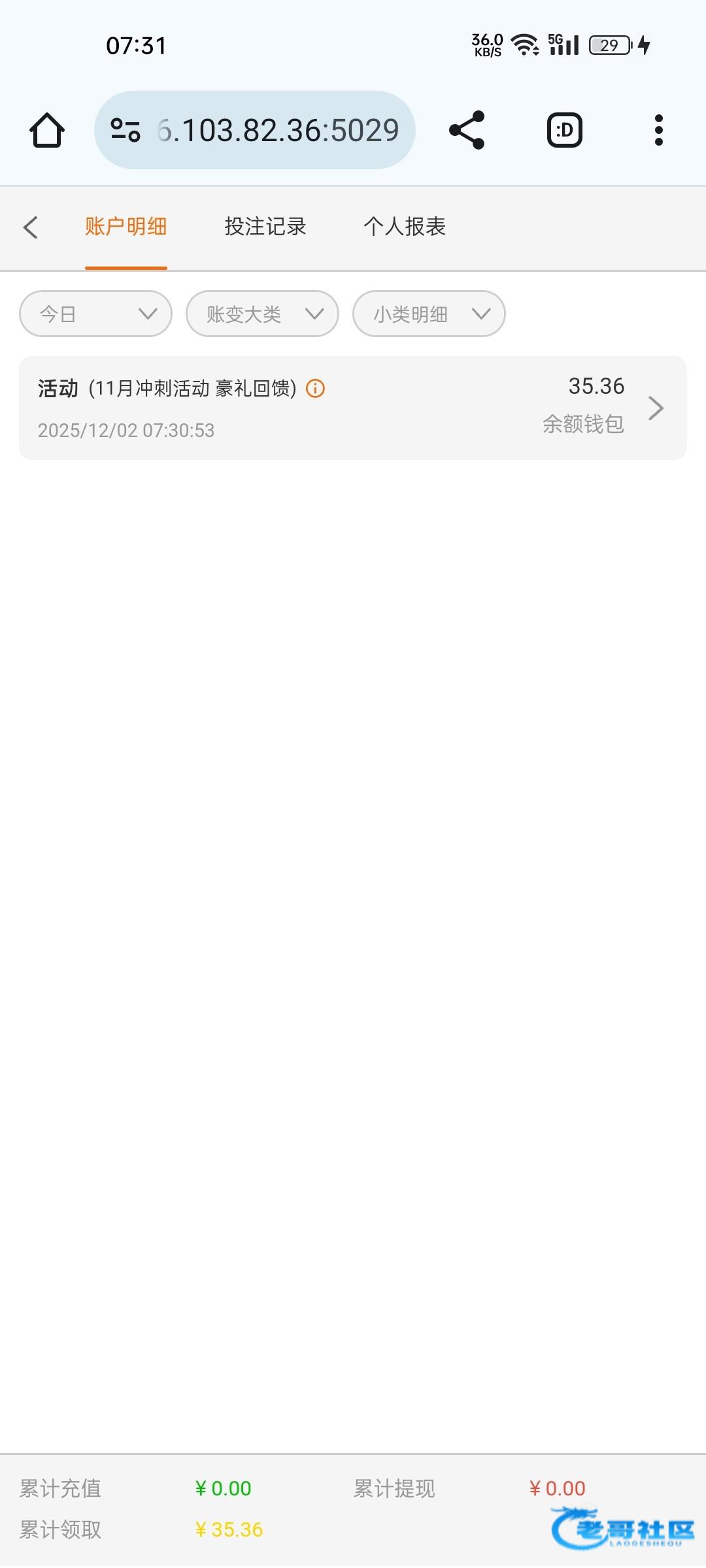The width and height of the screenshot is (706, 1568).
Task: Expand the 账变大类 filter dropdown
Action: (262, 314)
